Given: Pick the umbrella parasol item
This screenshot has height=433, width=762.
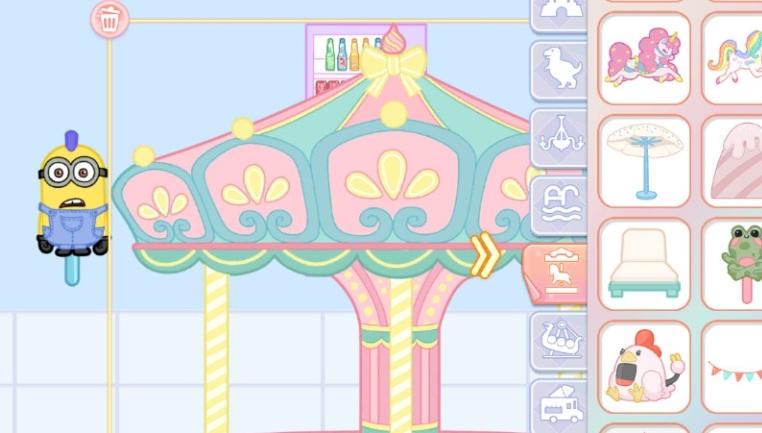Looking at the screenshot, I should pyautogui.click(x=644, y=161).
